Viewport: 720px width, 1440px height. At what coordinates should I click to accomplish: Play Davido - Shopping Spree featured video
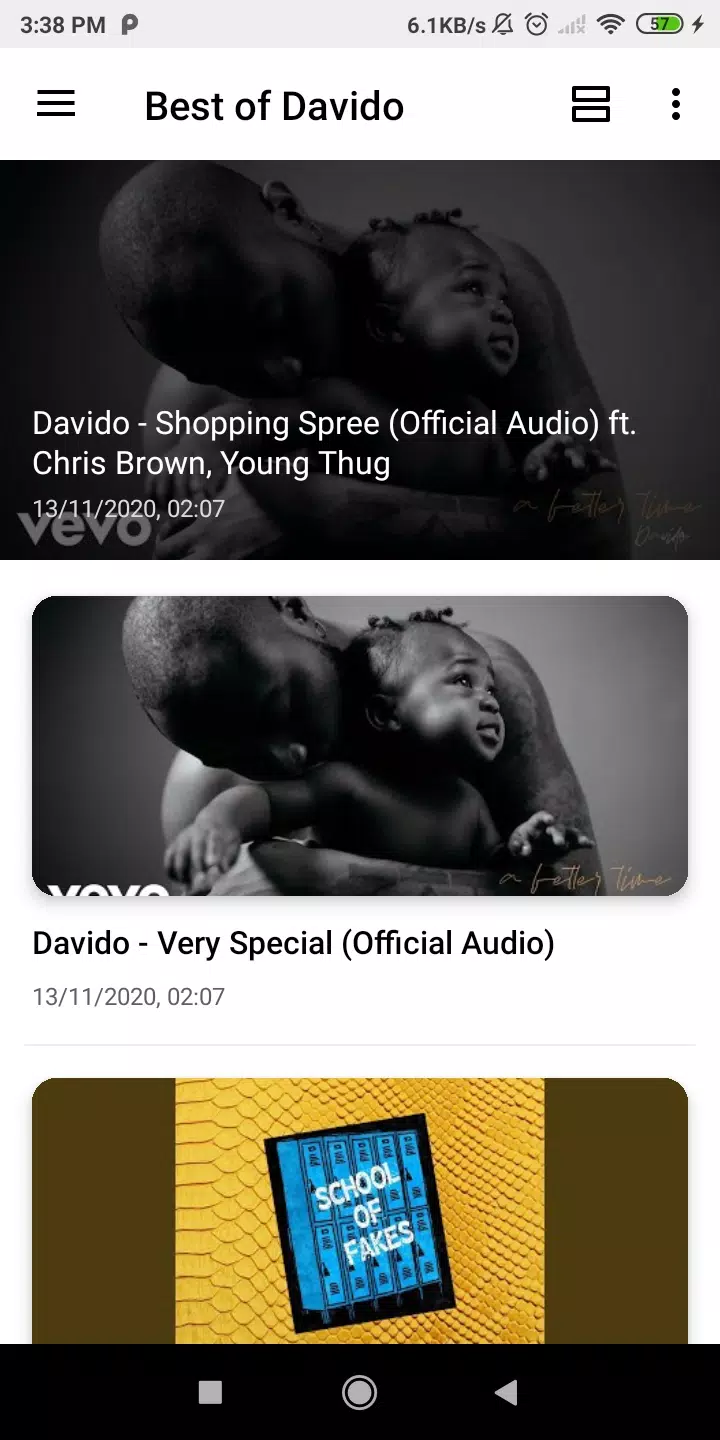pos(360,360)
